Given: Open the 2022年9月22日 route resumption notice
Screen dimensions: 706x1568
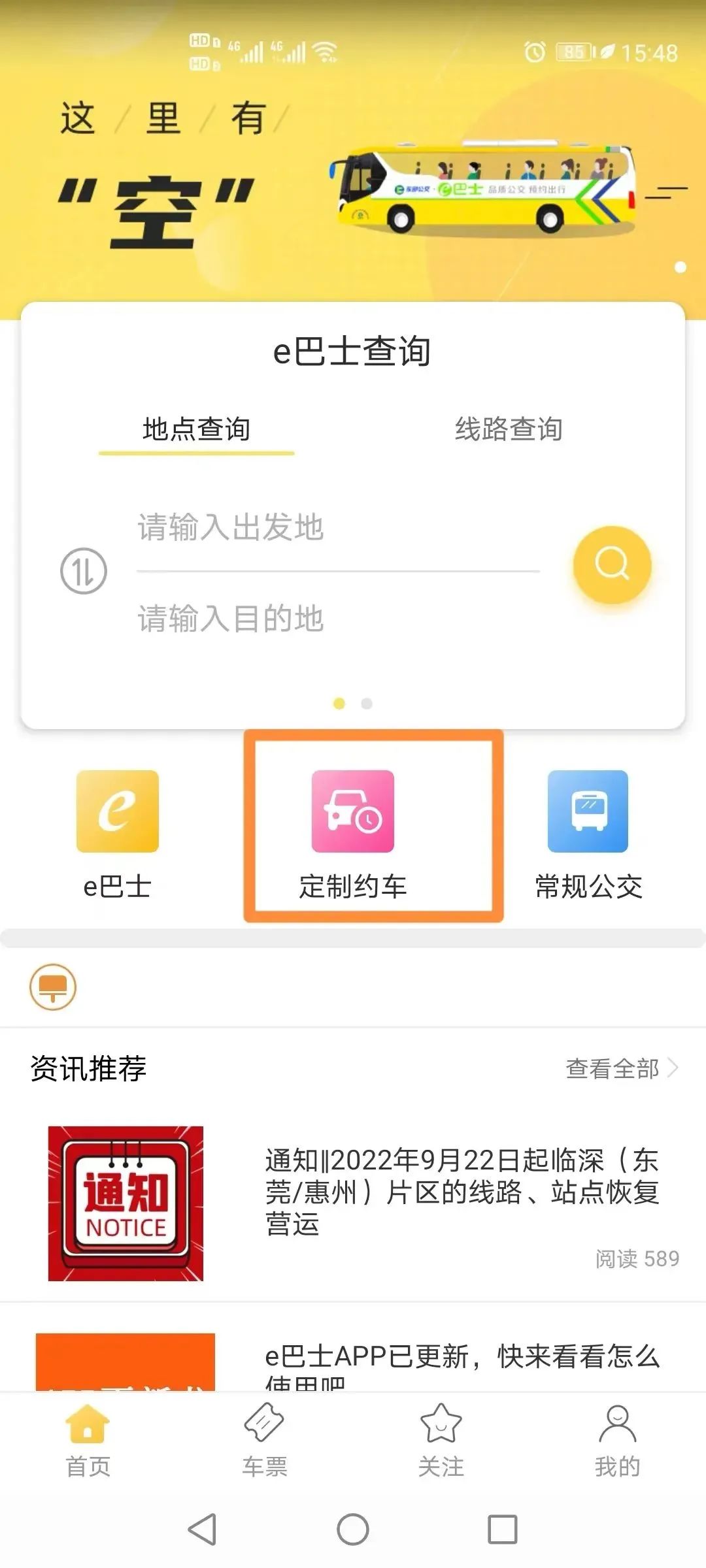Looking at the screenshot, I should [461, 1191].
